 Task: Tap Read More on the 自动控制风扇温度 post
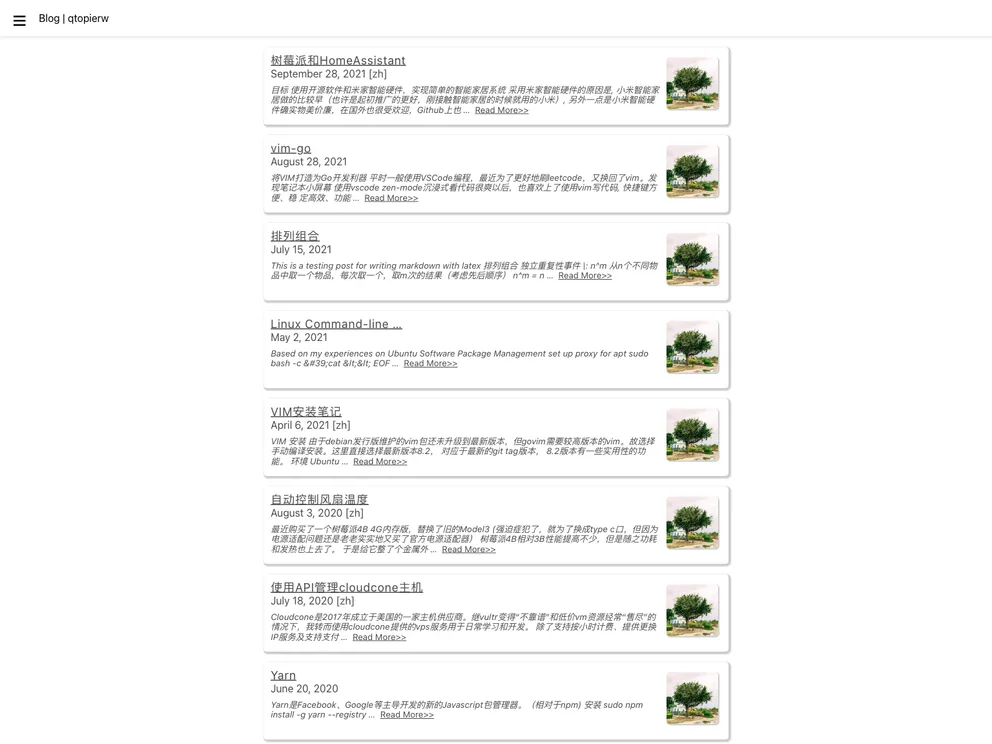pyautogui.click(x=468, y=549)
